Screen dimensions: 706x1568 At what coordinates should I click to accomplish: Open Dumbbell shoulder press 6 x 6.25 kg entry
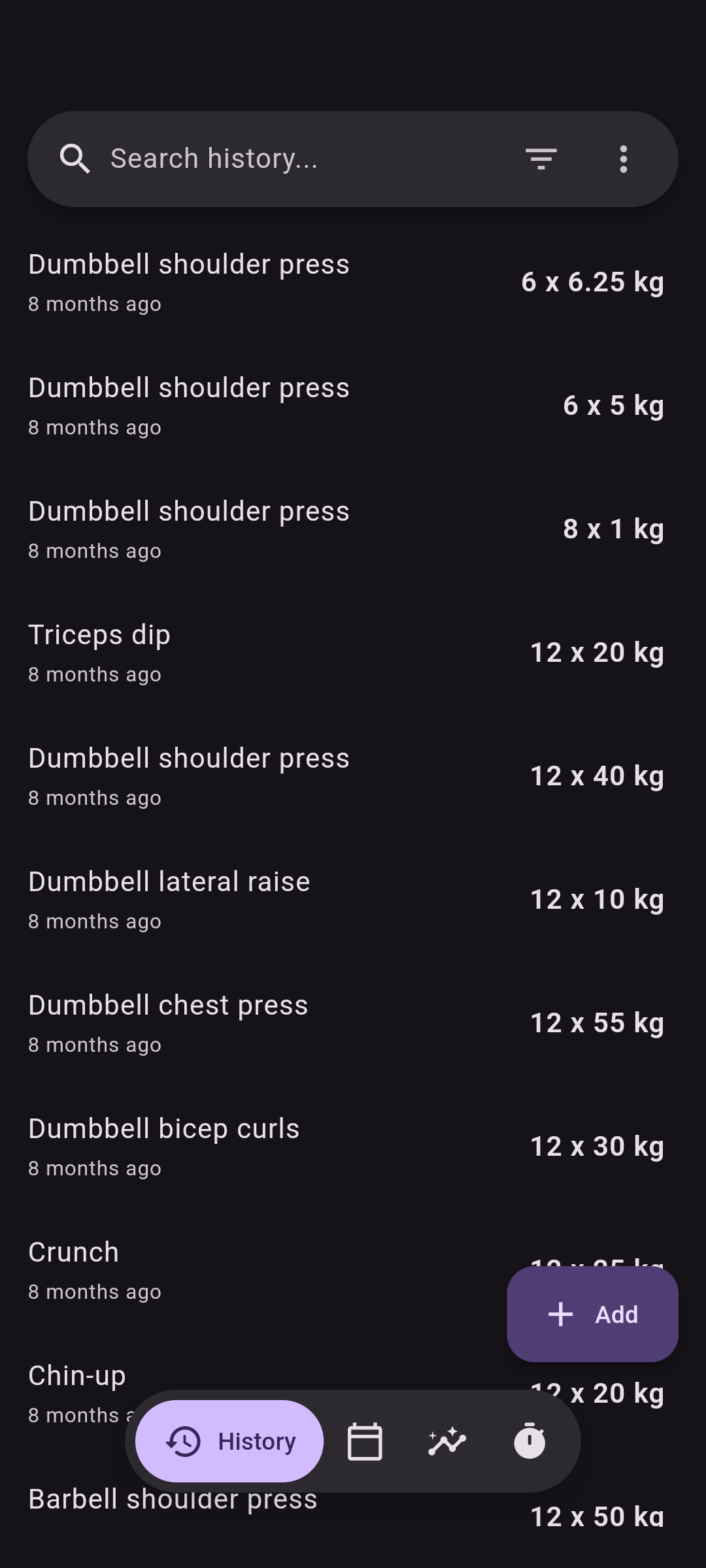tap(353, 282)
